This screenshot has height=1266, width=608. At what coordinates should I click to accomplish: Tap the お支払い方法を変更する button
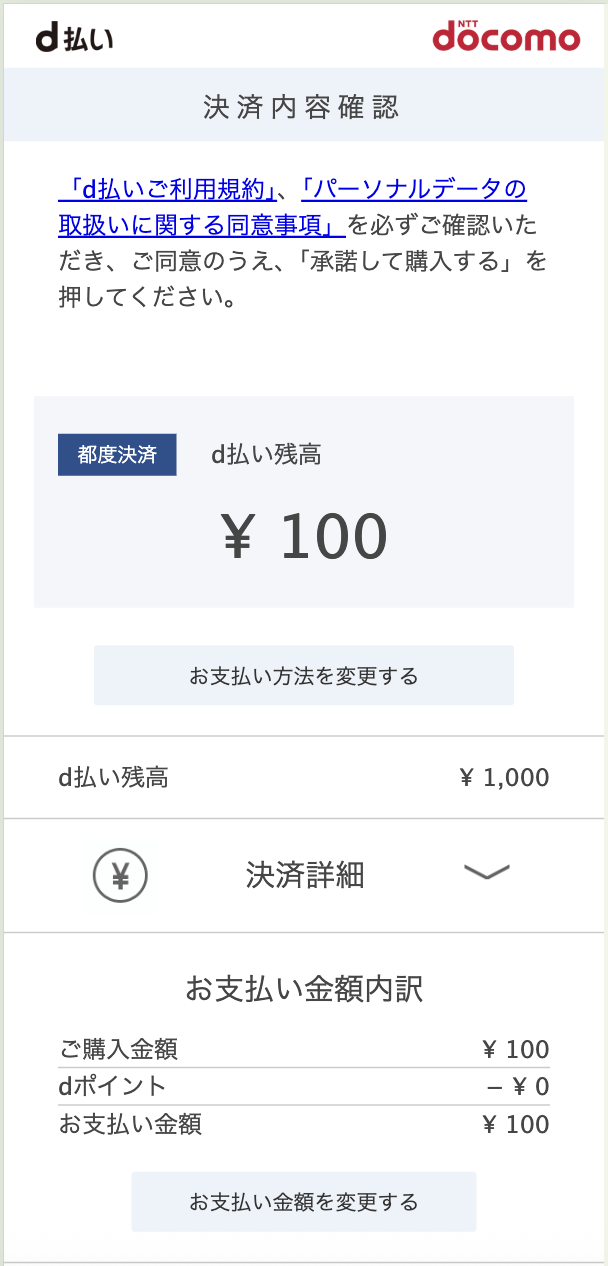304,676
